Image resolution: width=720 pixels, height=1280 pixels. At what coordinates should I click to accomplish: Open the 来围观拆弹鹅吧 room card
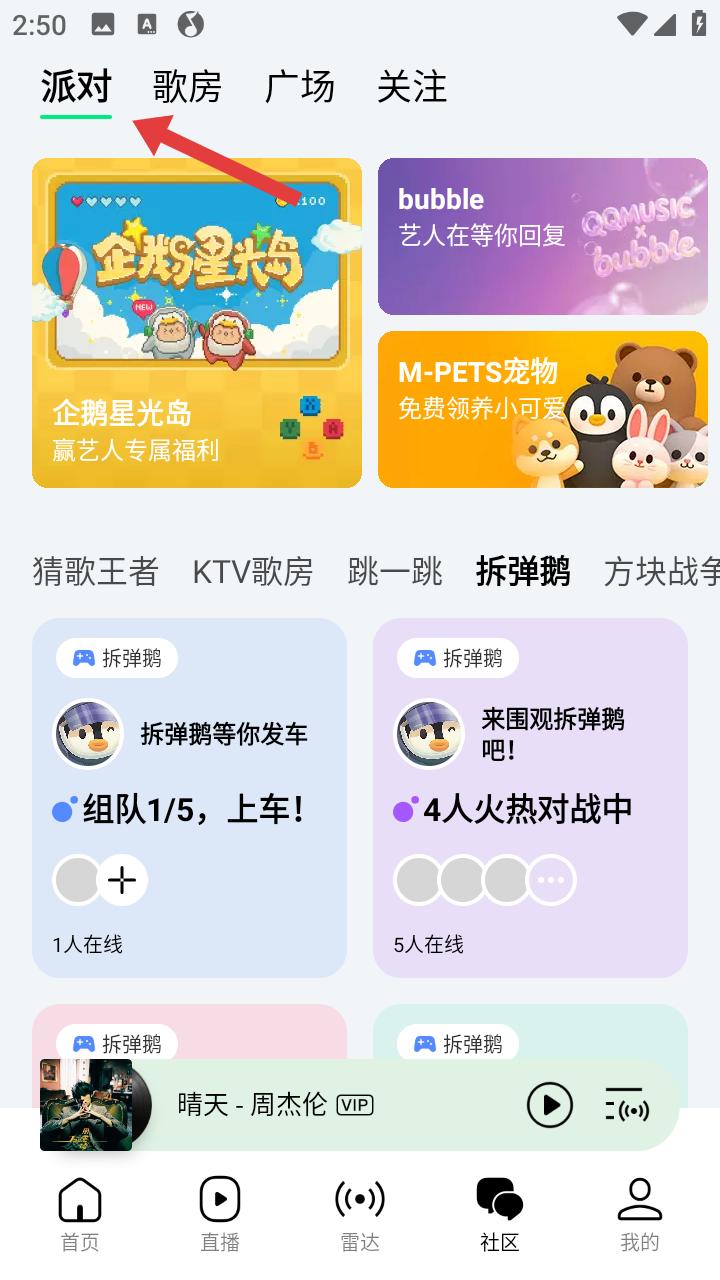tap(530, 797)
